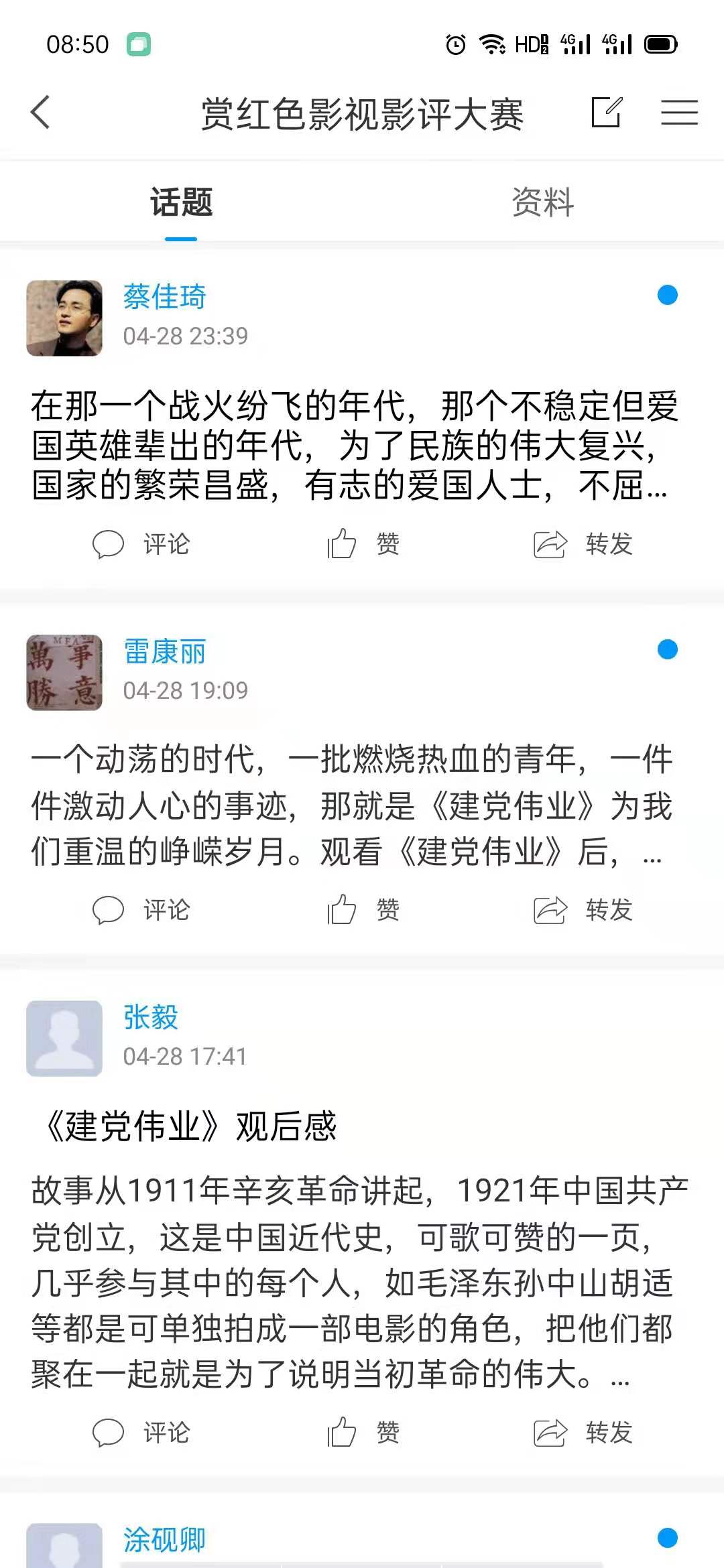Open the hamburger menu at the top right

(x=679, y=112)
